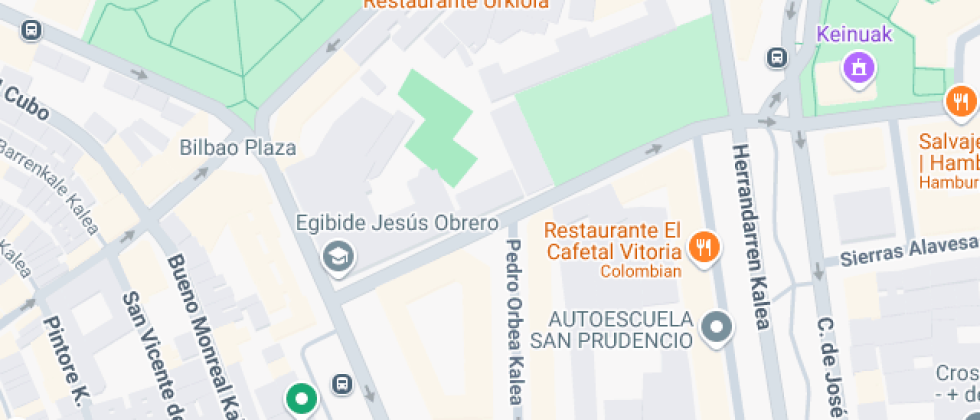Tap the green location pin
This screenshot has height=420, width=980.
point(299,398)
